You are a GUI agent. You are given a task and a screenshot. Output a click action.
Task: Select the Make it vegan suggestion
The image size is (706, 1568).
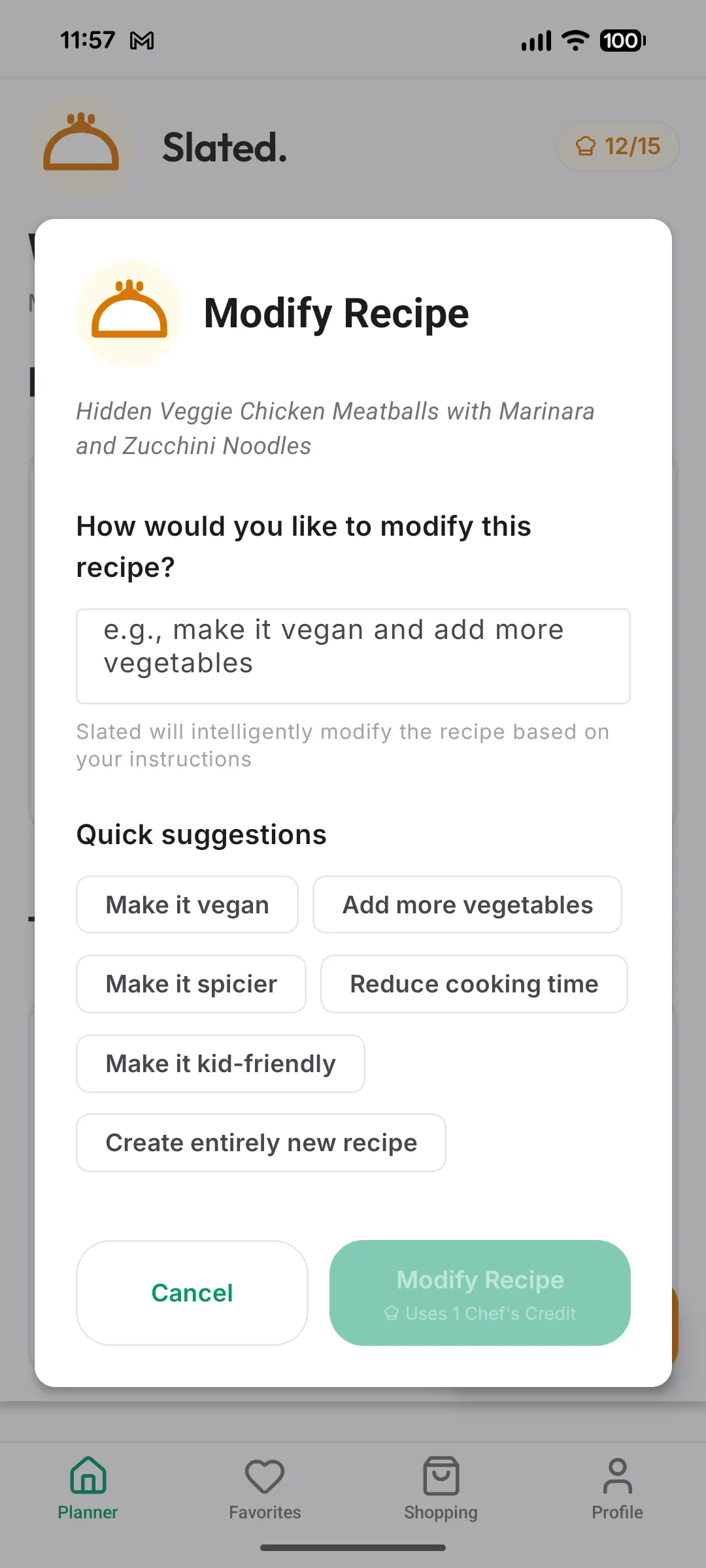[x=187, y=904]
